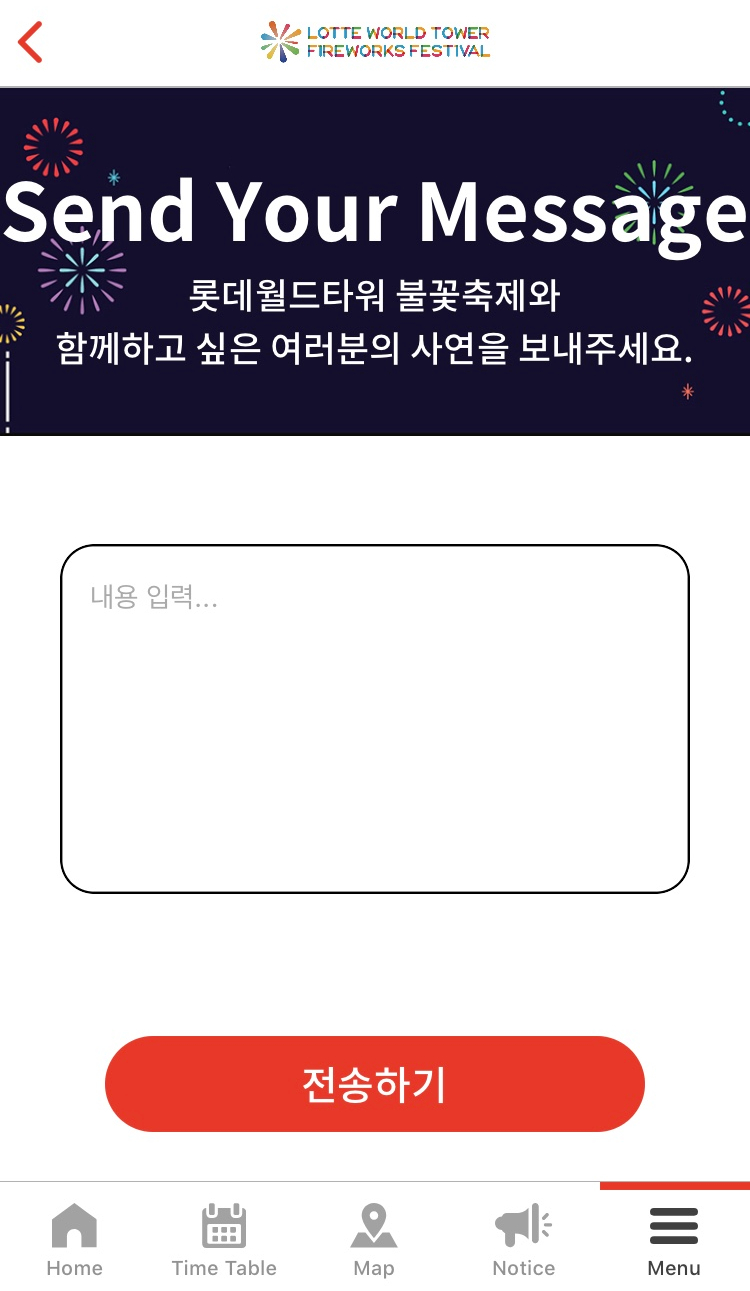Select the Menu tab
Screen dimensions: 750x1291
point(674,1239)
